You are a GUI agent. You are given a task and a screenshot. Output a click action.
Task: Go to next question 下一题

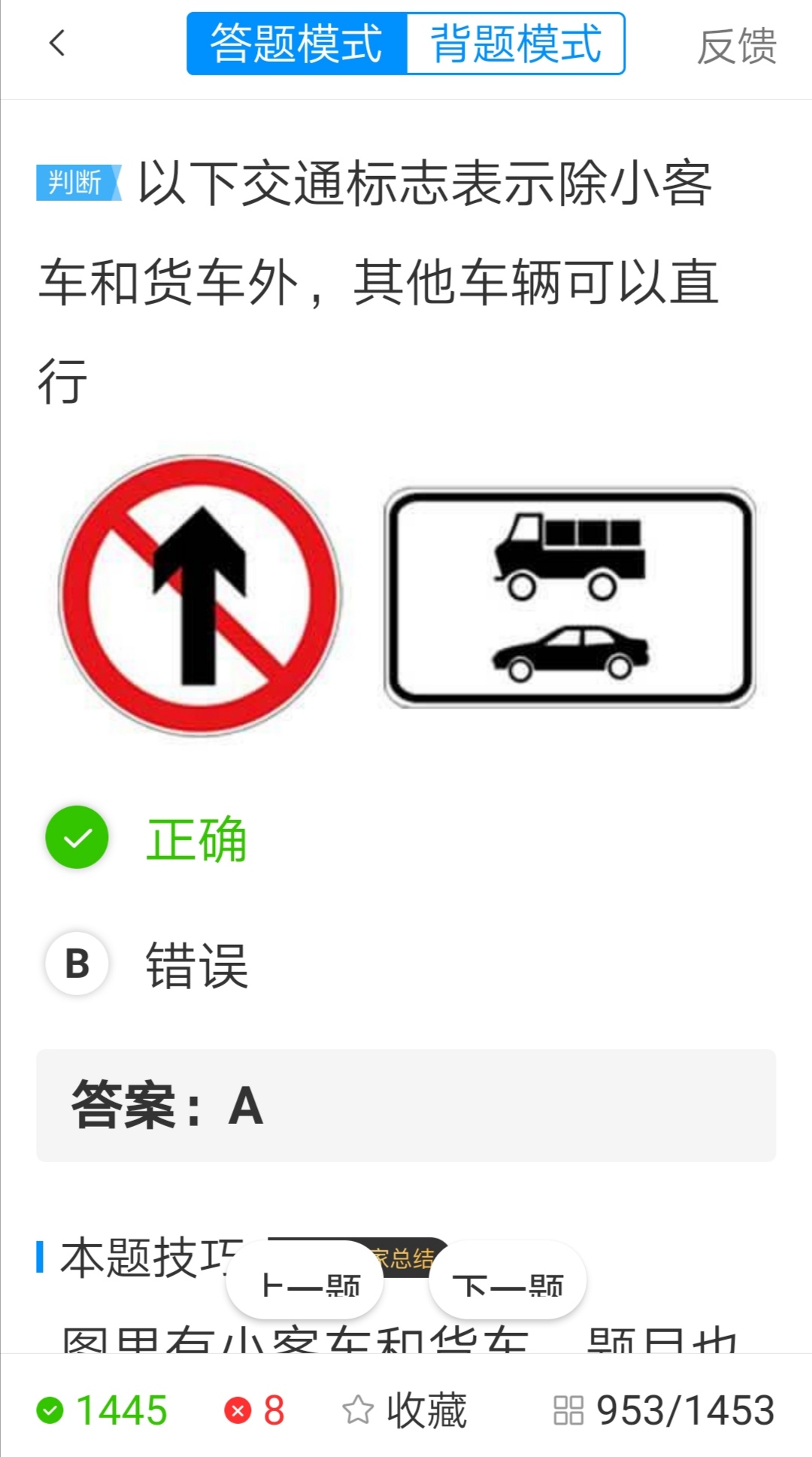coord(507,1282)
